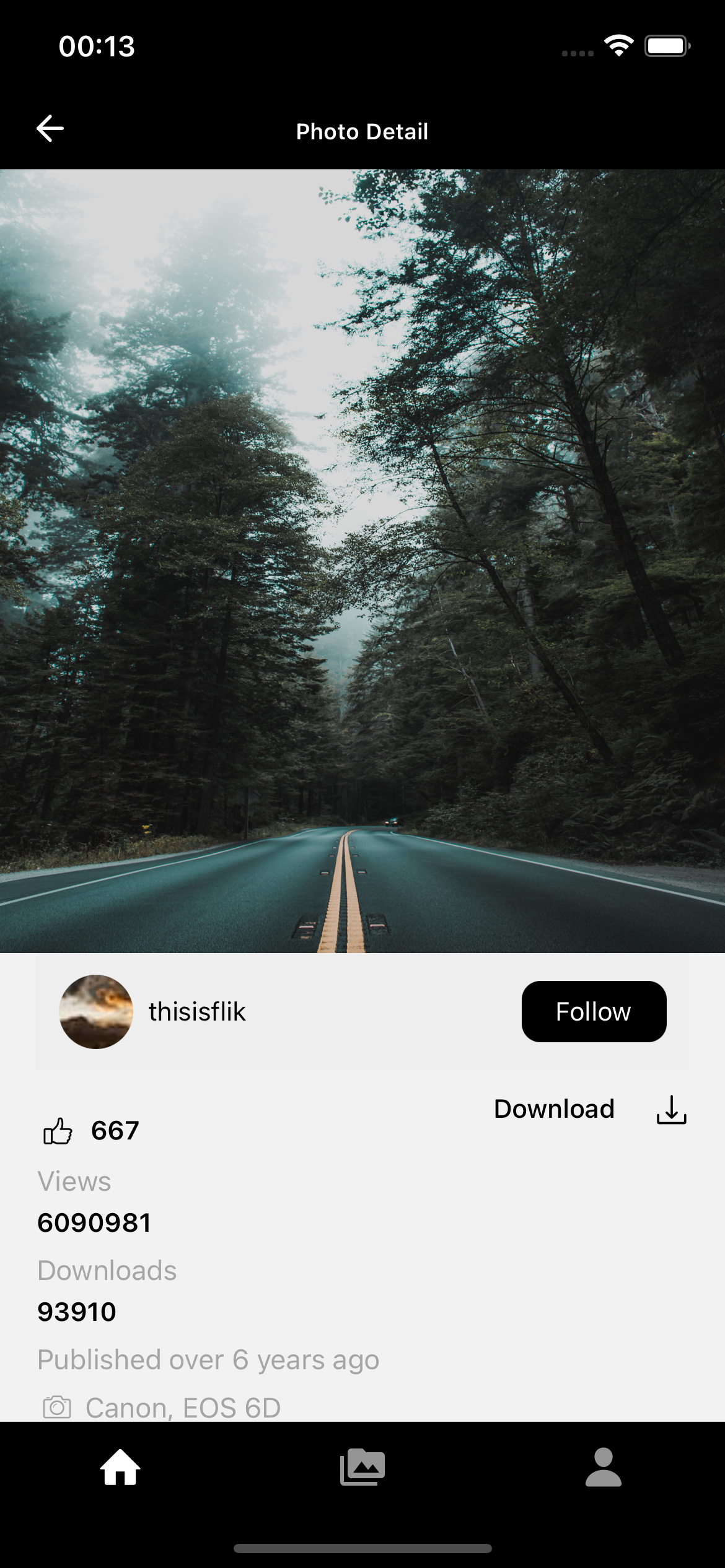This screenshot has width=725, height=1568.
Task: Go back using the arrow
Action: [50, 129]
